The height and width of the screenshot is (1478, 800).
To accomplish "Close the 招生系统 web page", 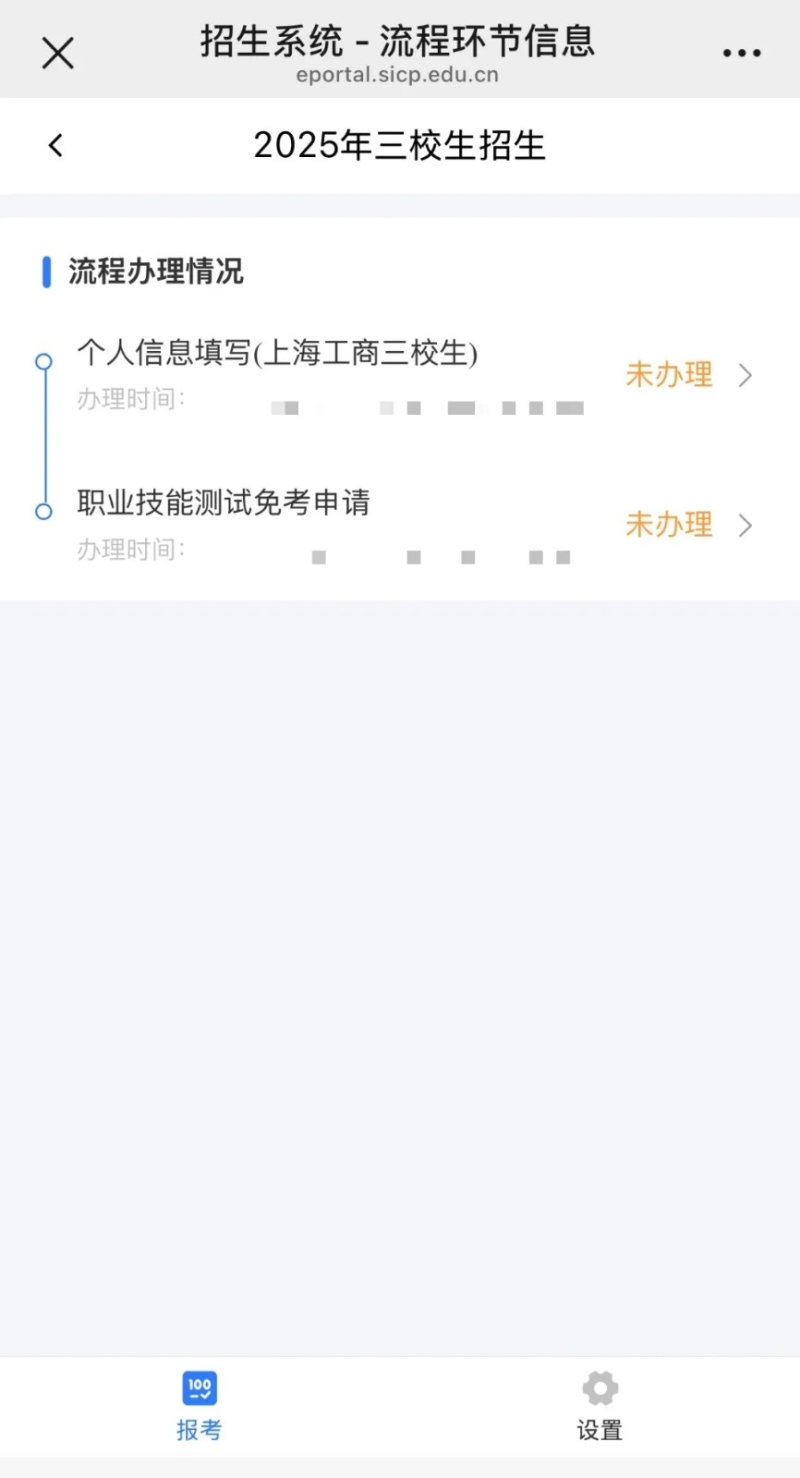I will (58, 53).
